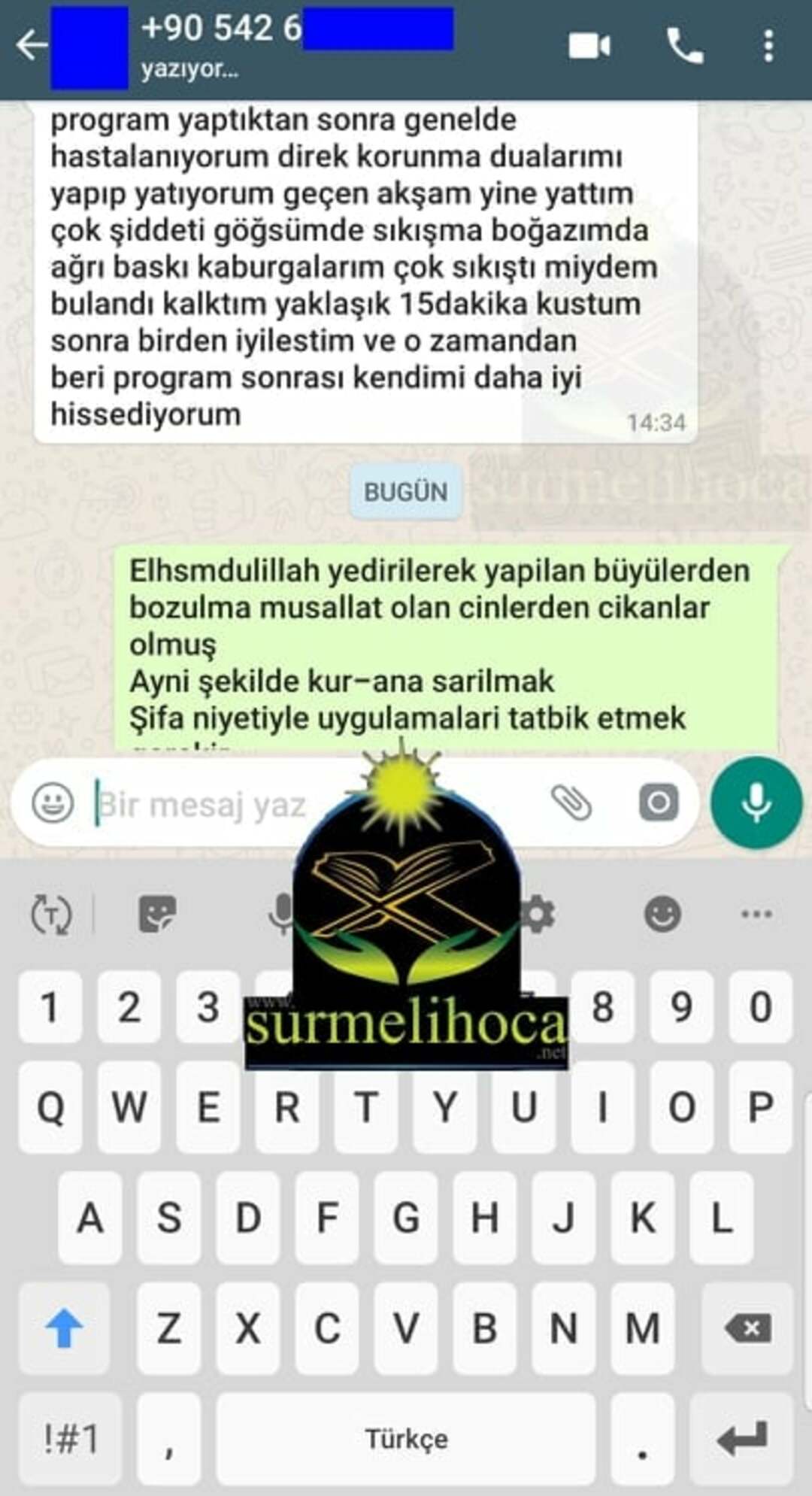
Task: Open the keyboard emoji toolbar icon
Action: click(x=662, y=914)
